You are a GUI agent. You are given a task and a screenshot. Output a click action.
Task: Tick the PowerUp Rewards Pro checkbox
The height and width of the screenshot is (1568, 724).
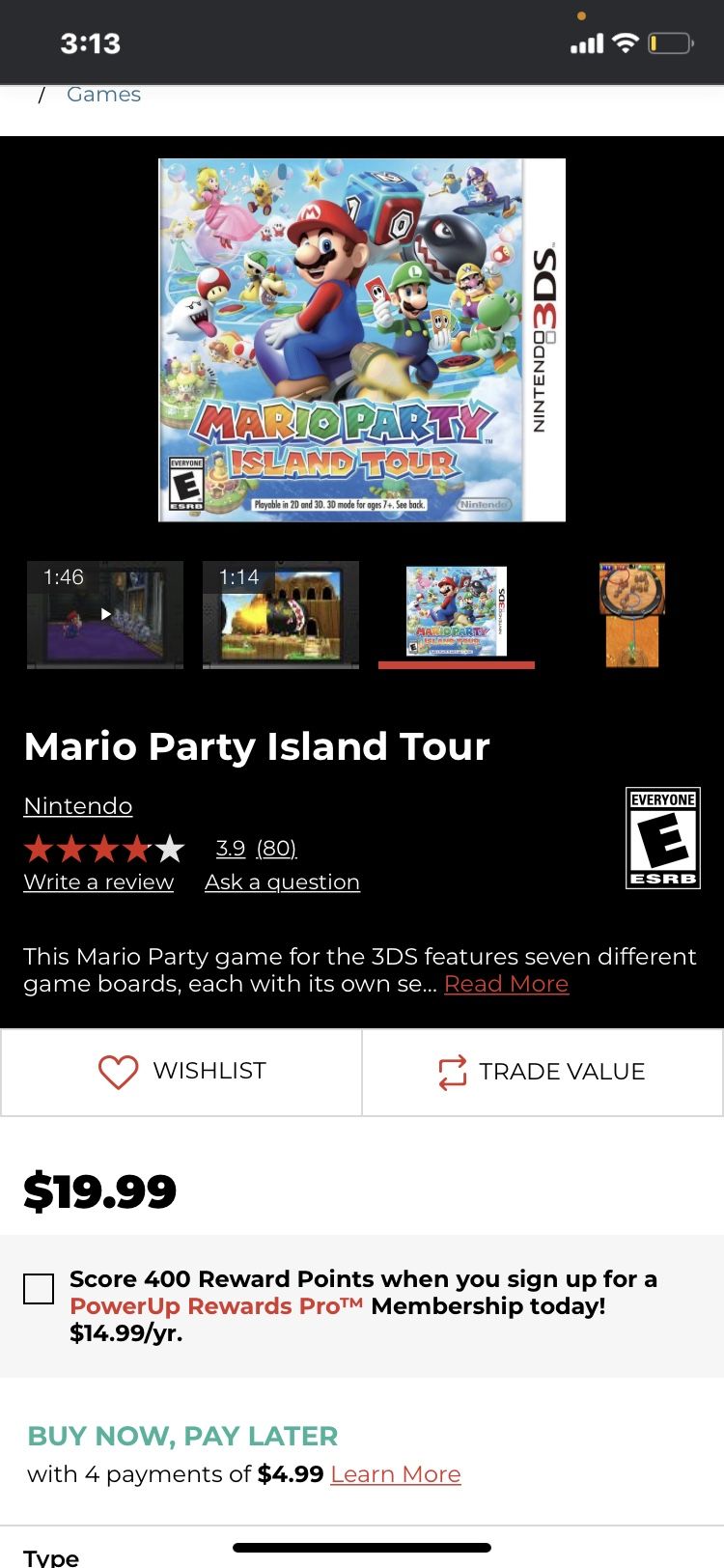coord(39,1289)
